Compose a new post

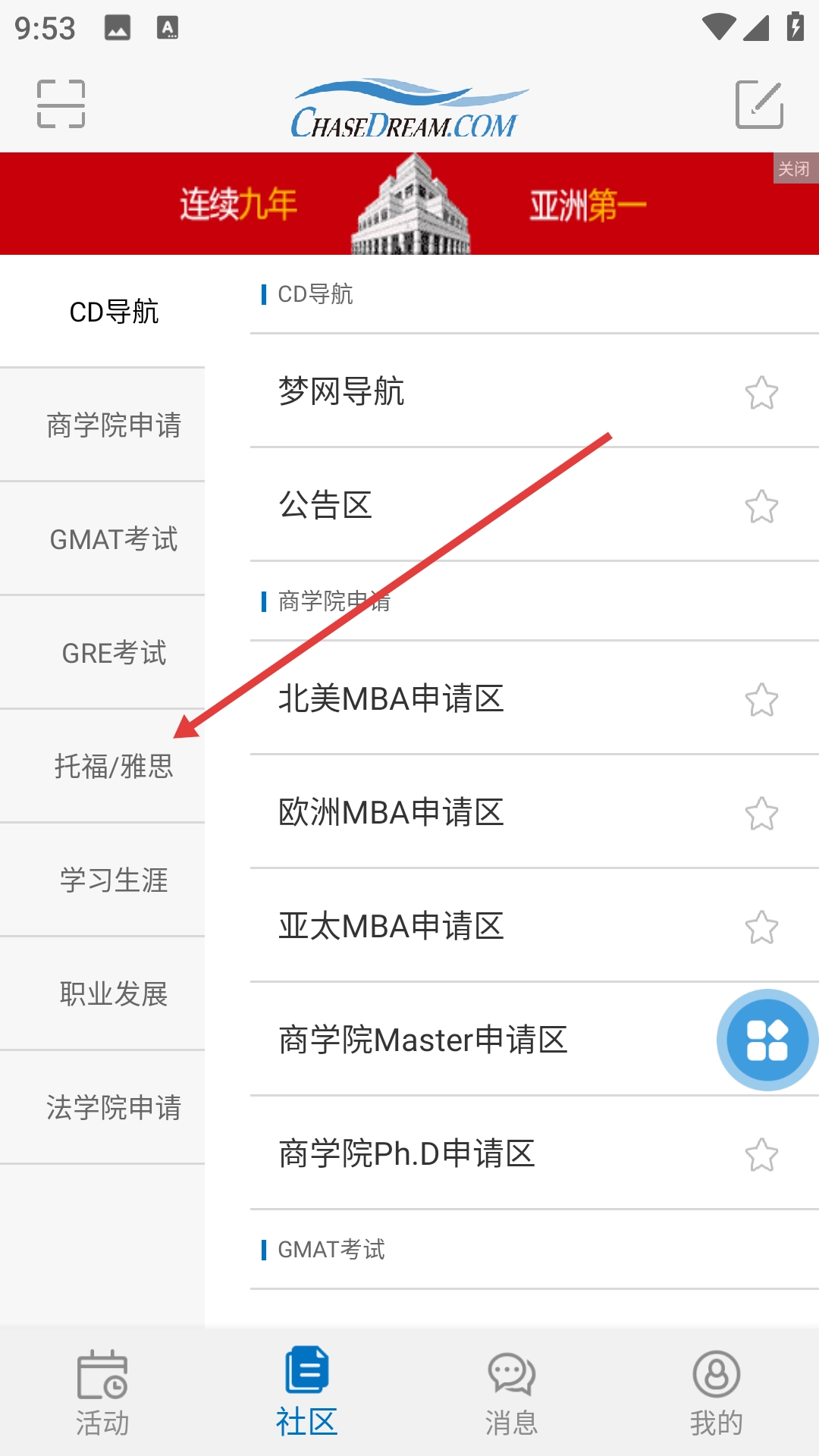click(x=759, y=104)
